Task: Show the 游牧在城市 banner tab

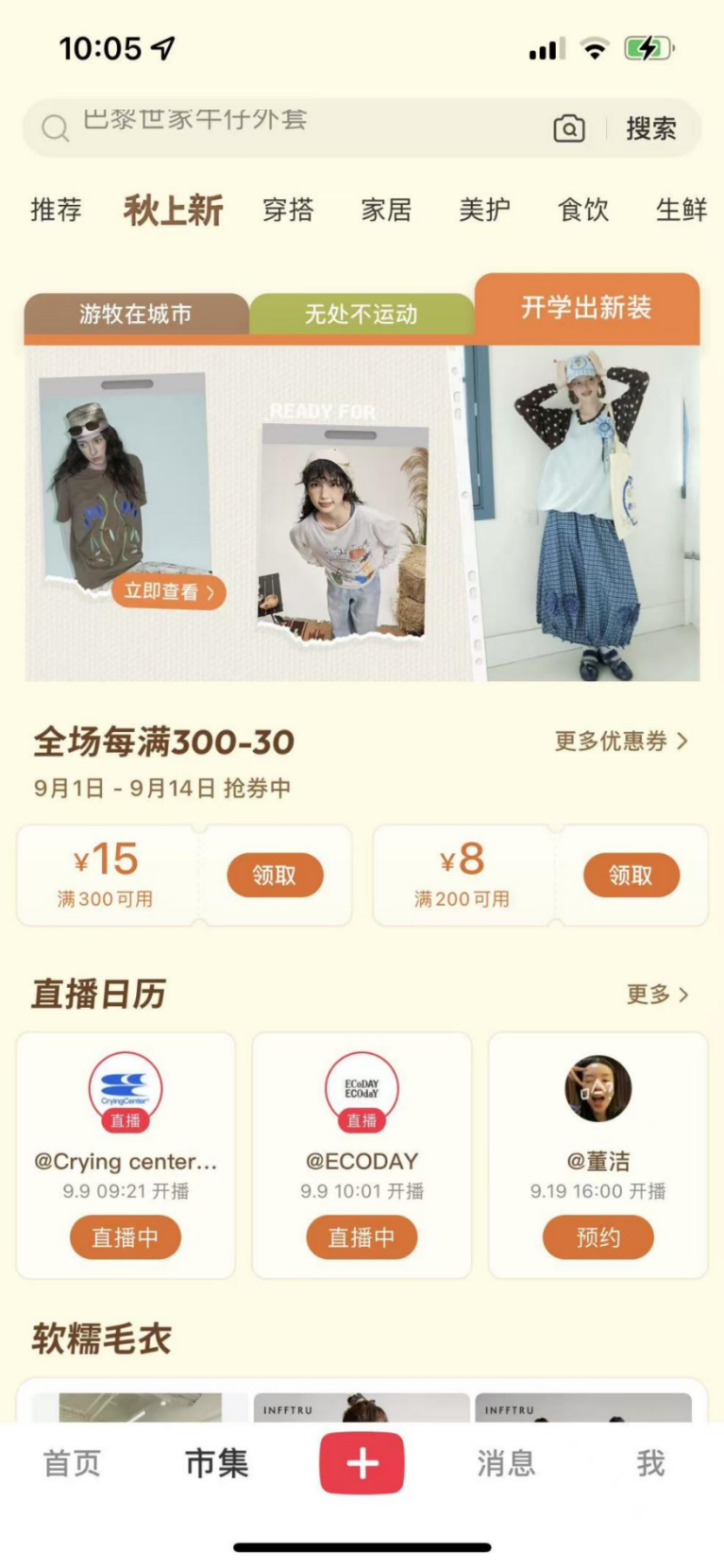Action: (136, 314)
